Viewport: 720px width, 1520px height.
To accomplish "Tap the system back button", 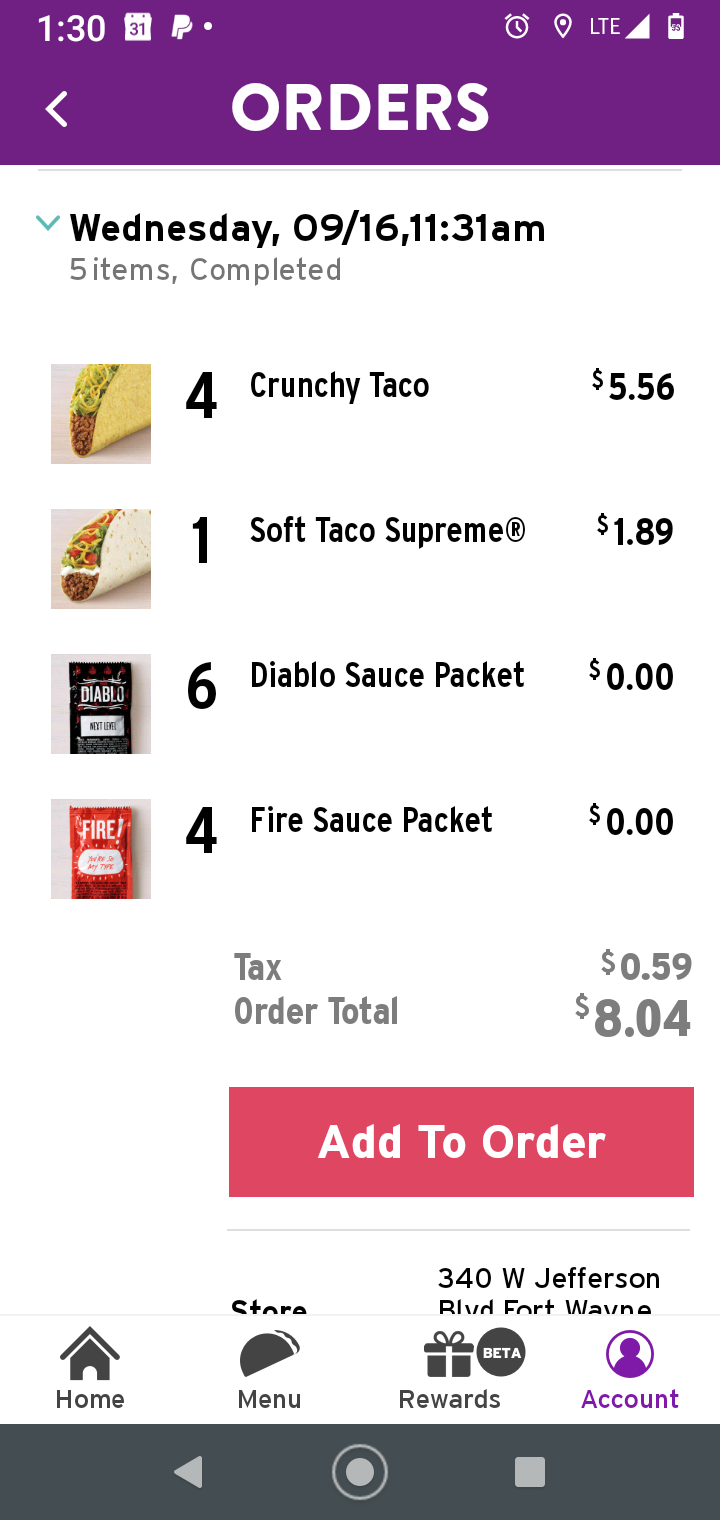I will coord(188,1471).
